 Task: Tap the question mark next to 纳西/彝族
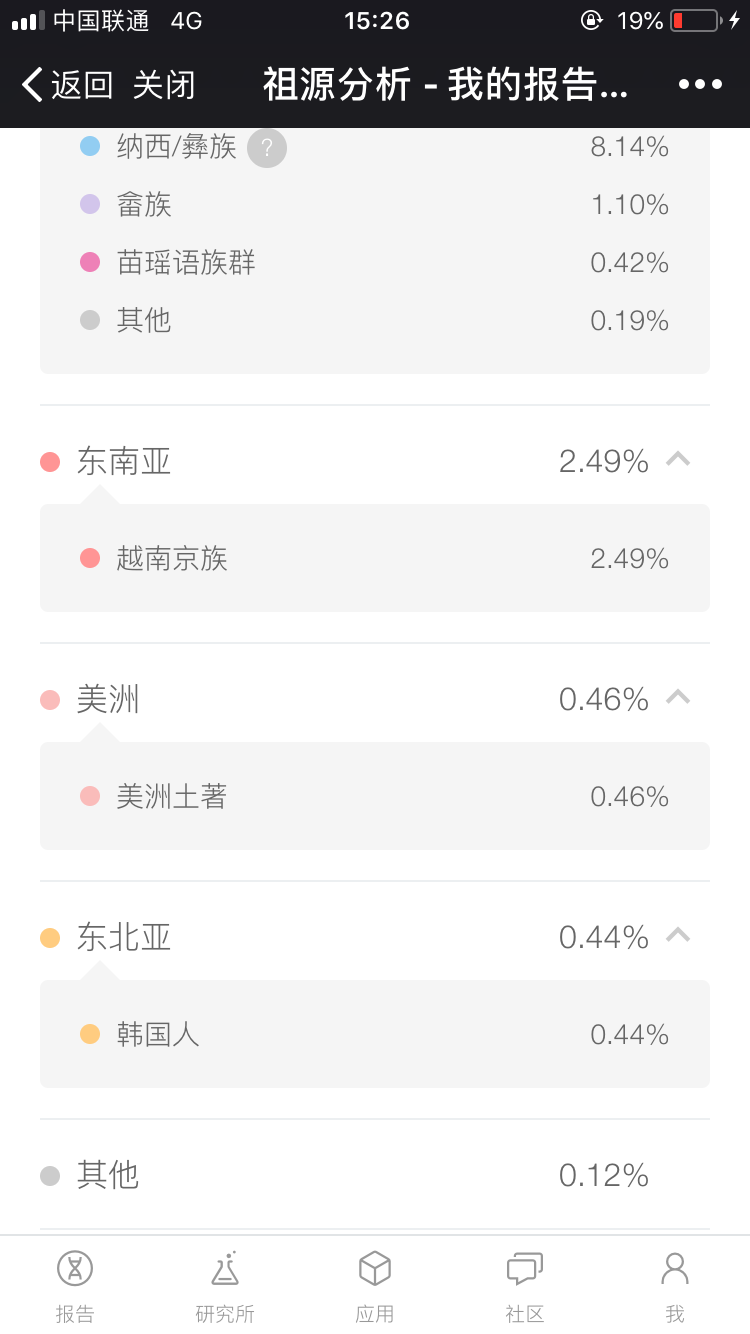tap(267, 148)
